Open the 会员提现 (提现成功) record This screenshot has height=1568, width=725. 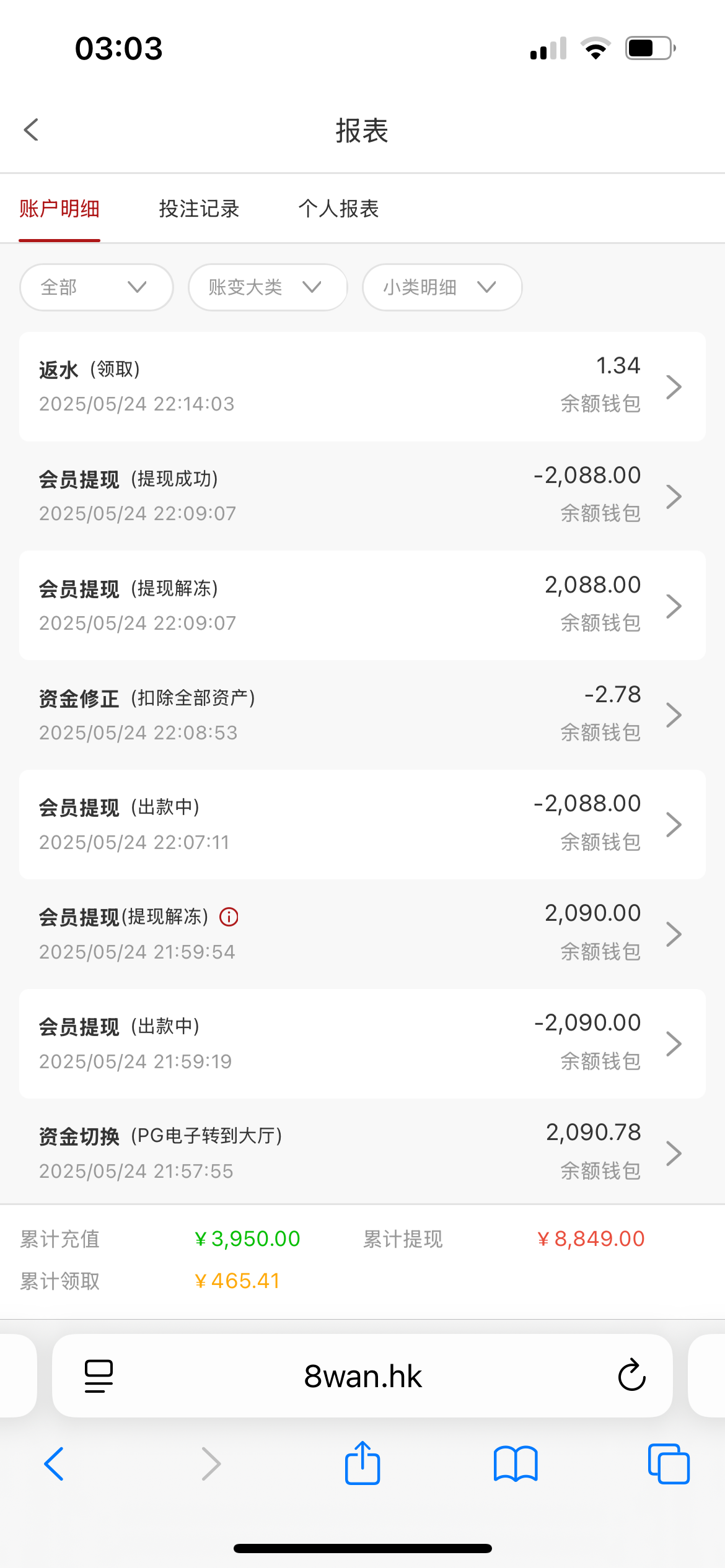pos(362,496)
